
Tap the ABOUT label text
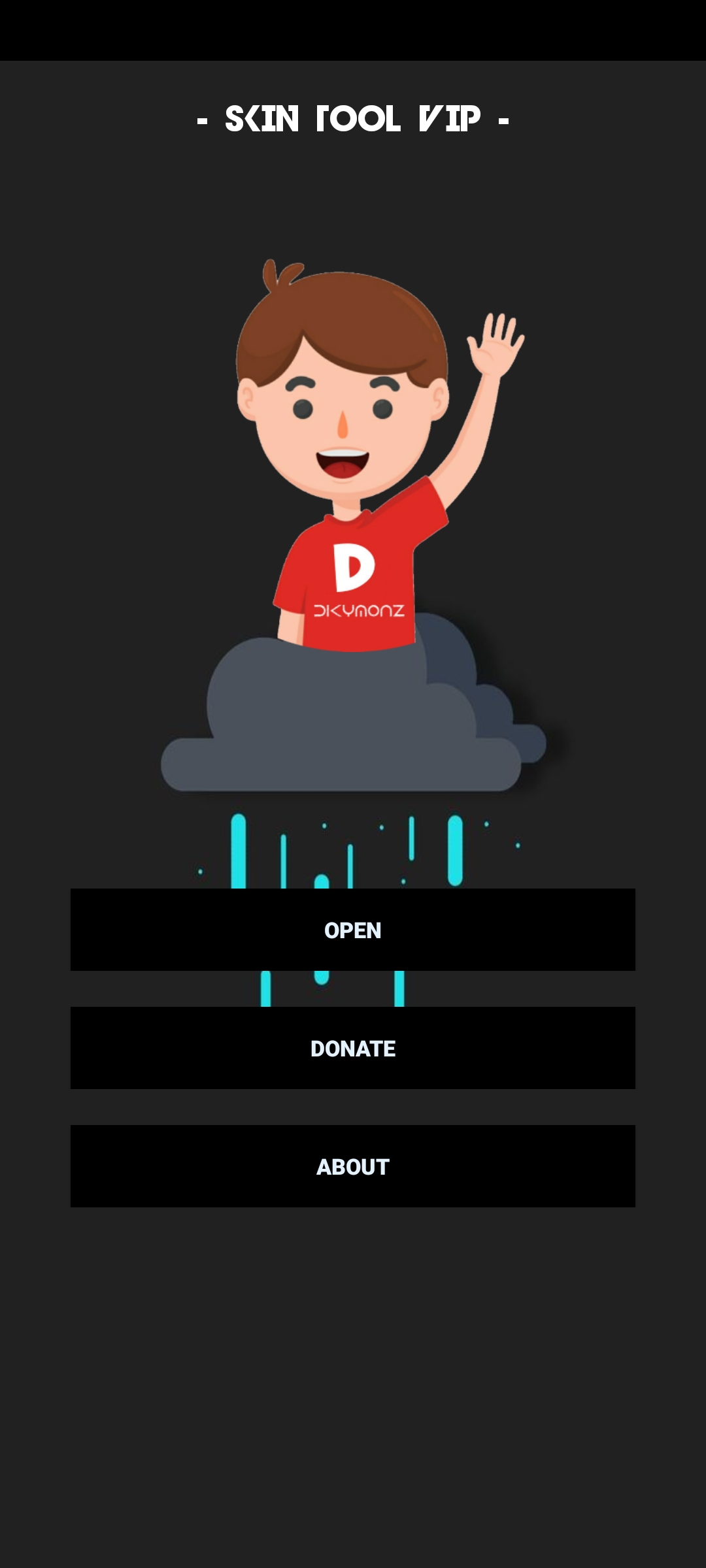353,1166
